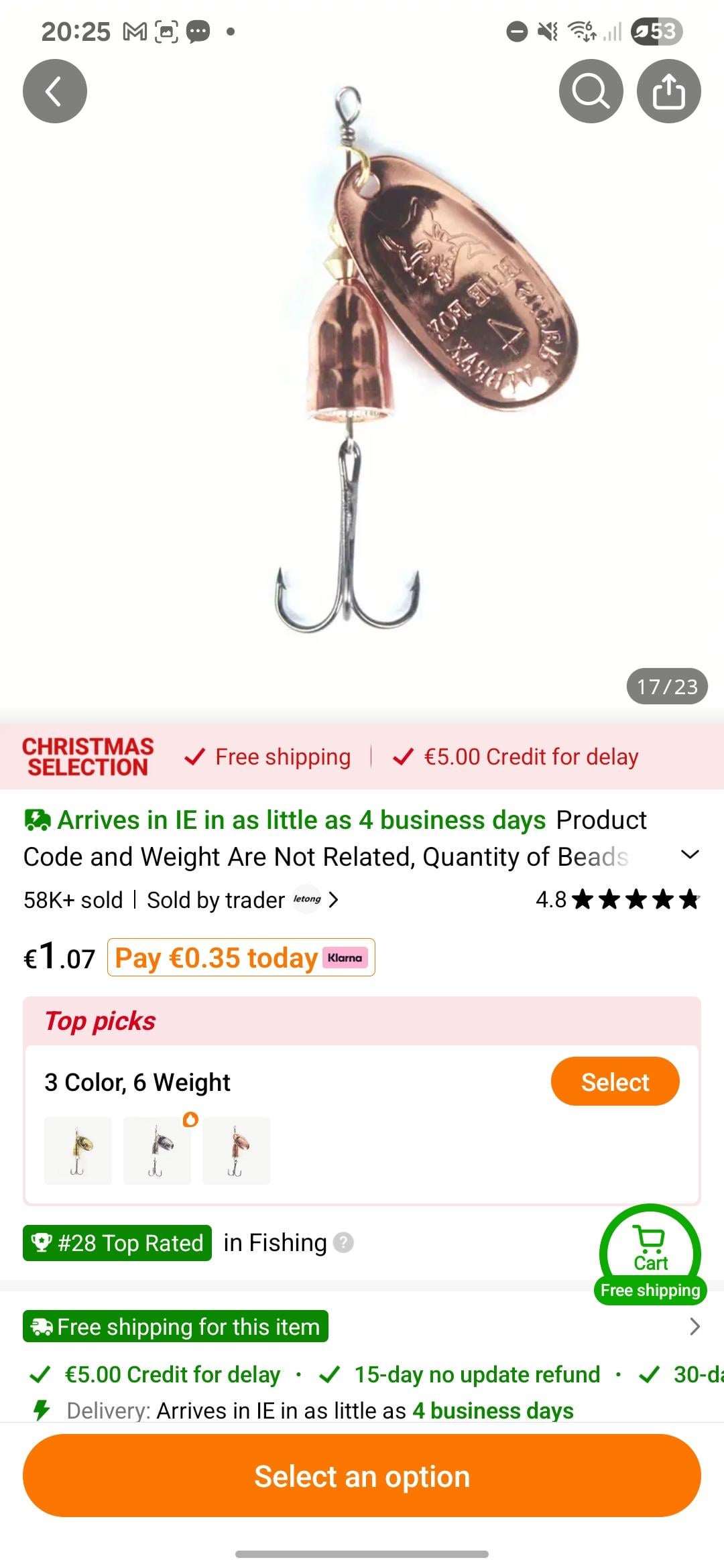
Task: Open the search icon
Action: [x=591, y=91]
